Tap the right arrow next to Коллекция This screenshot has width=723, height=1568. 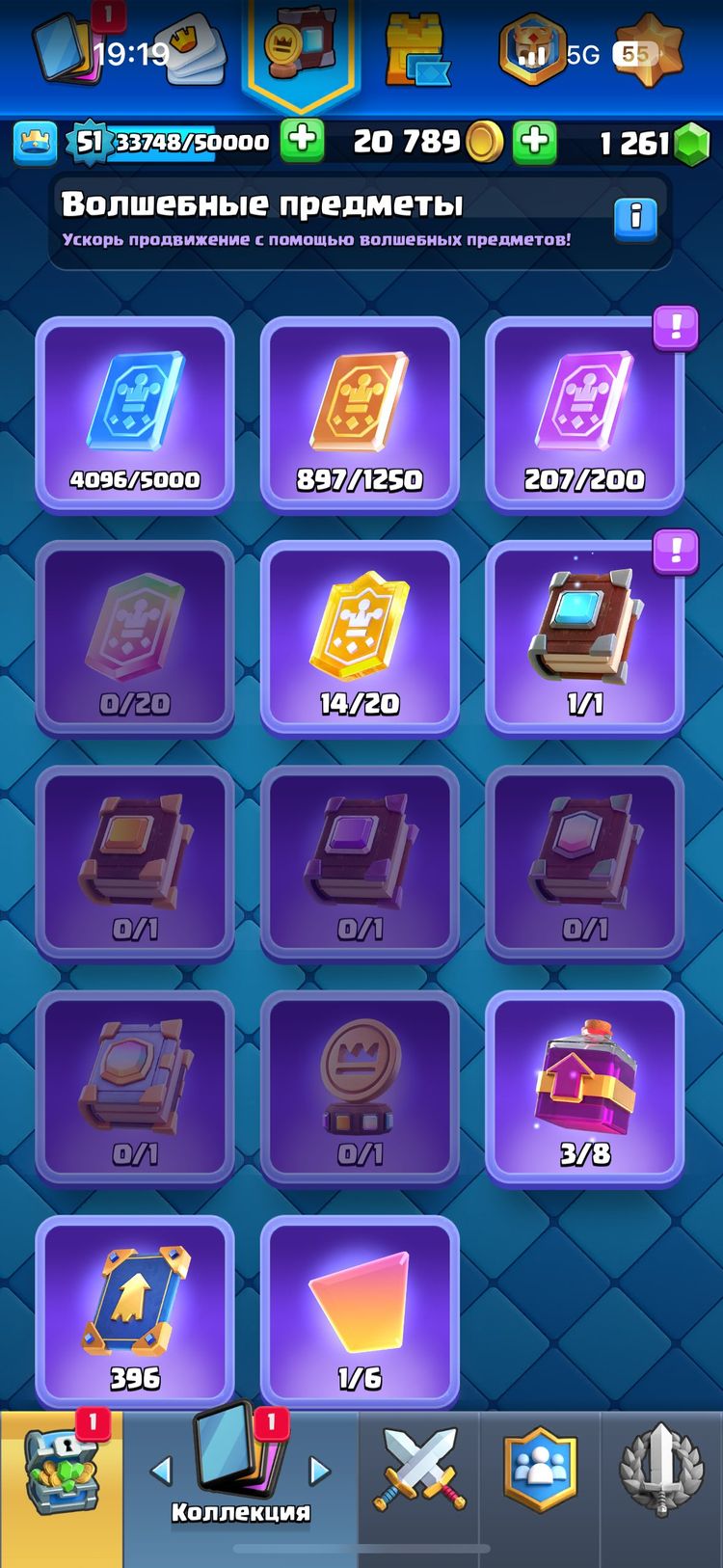(x=320, y=1470)
